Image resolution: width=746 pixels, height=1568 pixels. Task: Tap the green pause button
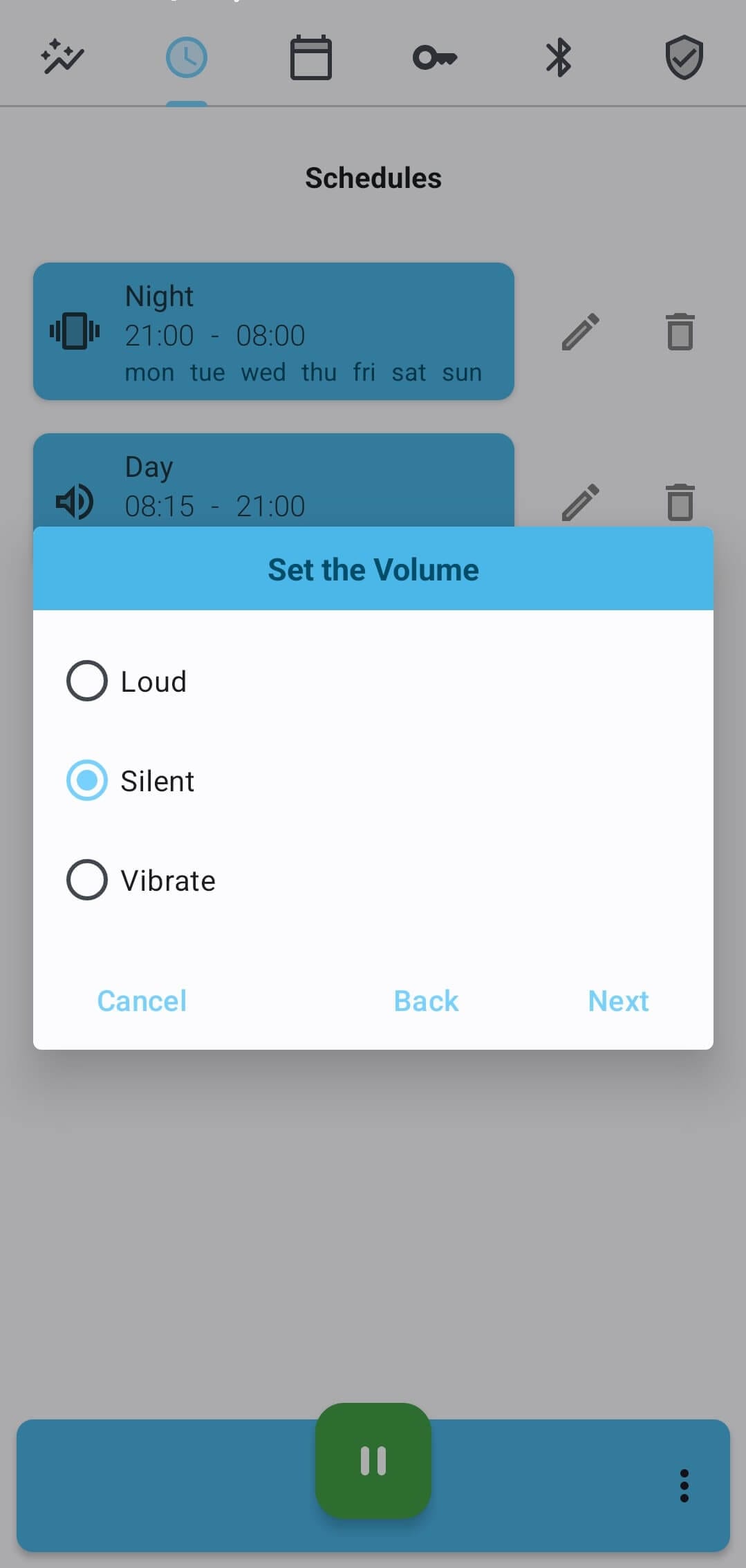(x=373, y=1460)
